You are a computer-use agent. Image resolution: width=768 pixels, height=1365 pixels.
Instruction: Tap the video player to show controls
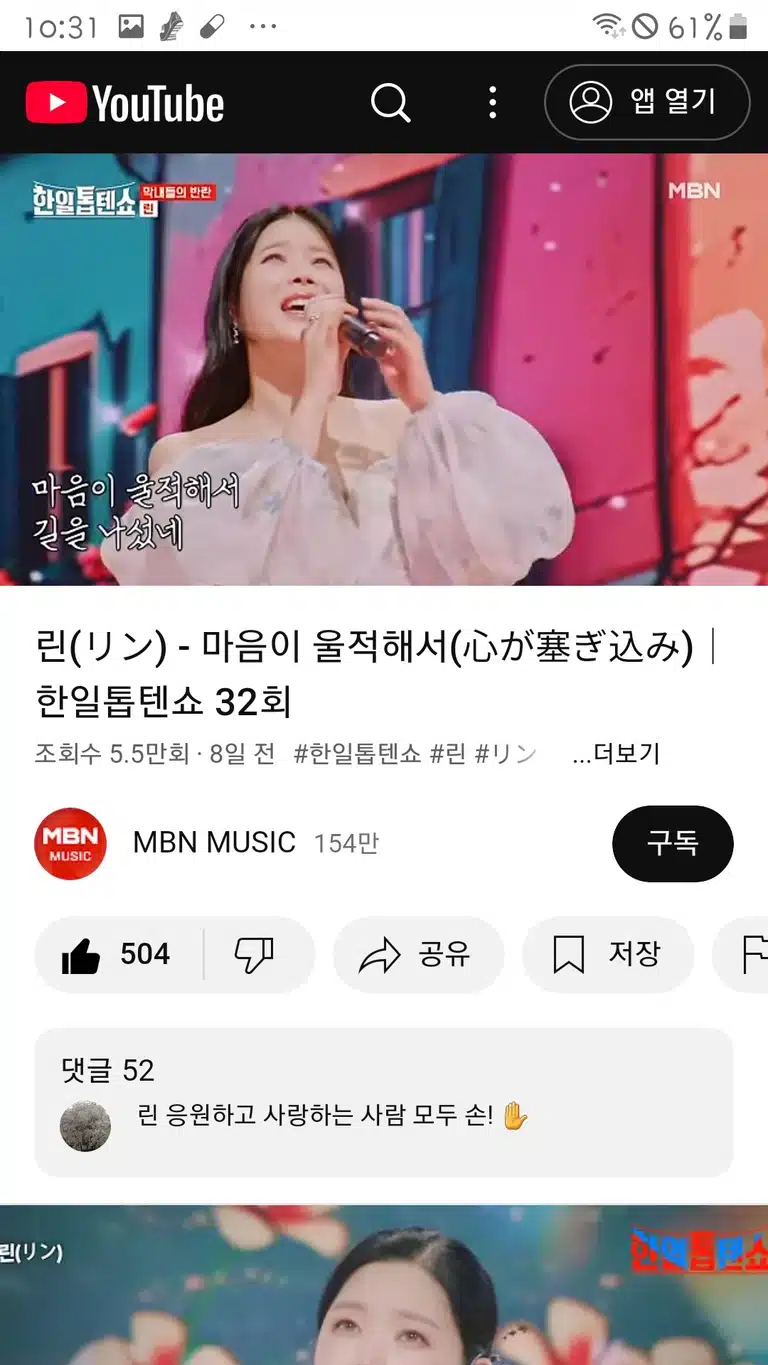pyautogui.click(x=384, y=369)
